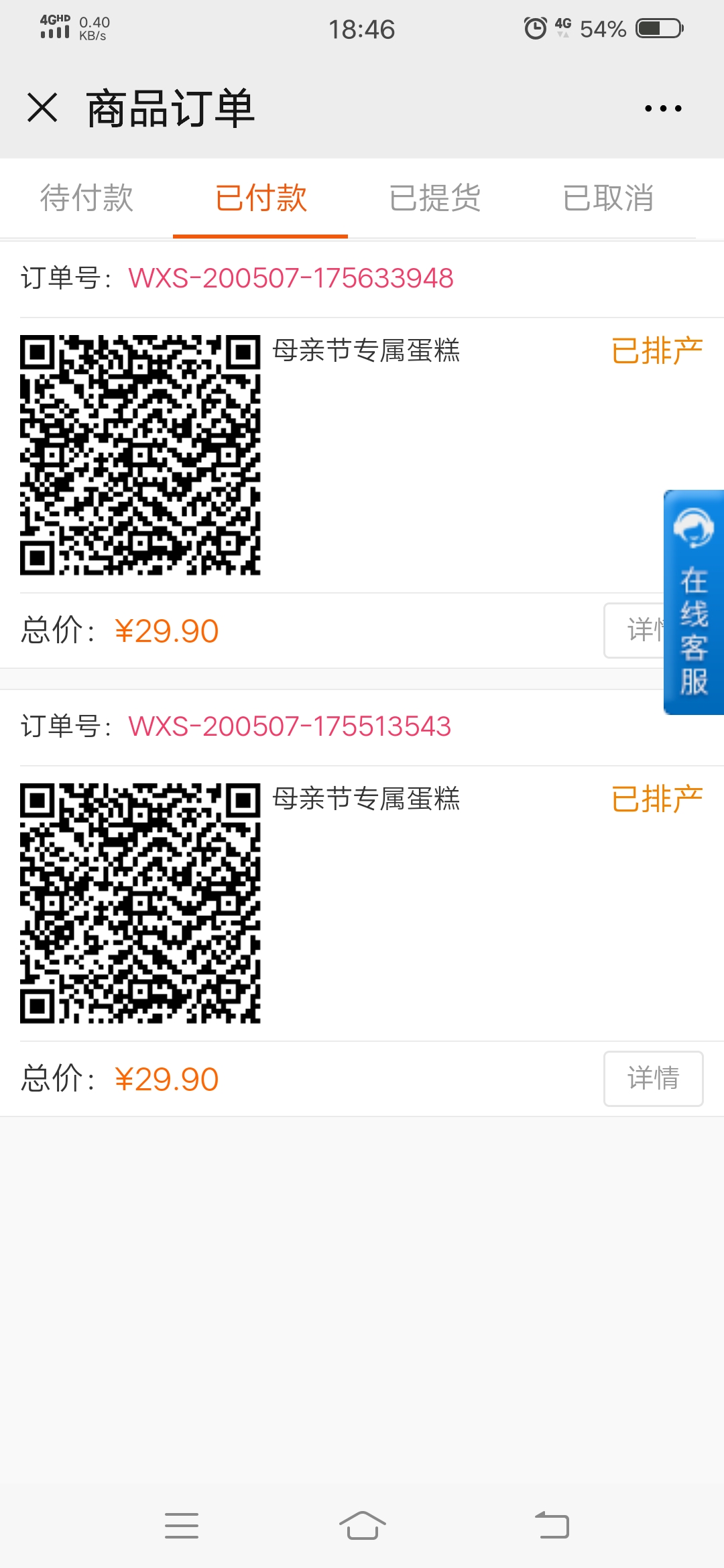Open the 已取消 tab
Viewport: 724px width, 1568px height.
tap(609, 198)
